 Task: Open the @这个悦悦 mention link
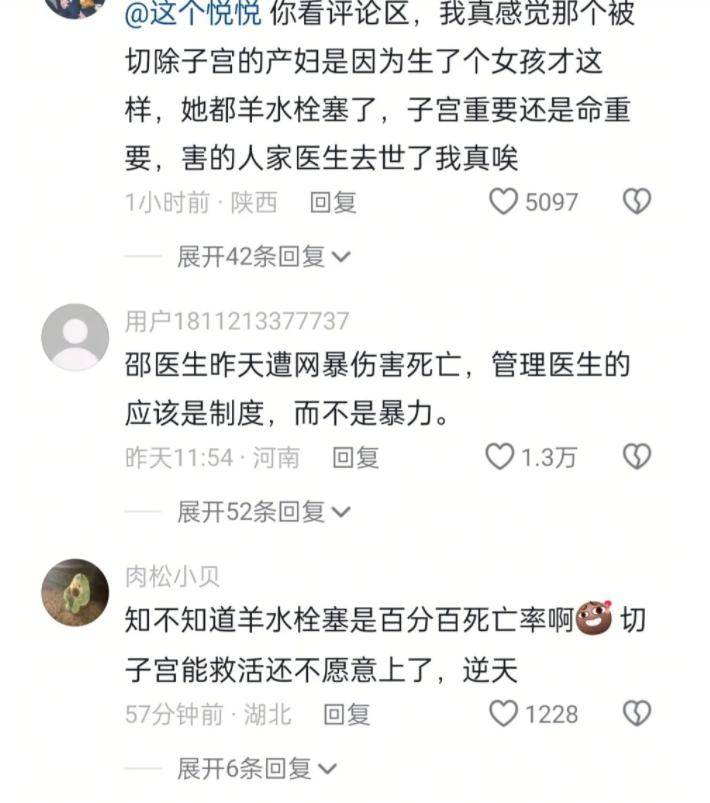193,16
